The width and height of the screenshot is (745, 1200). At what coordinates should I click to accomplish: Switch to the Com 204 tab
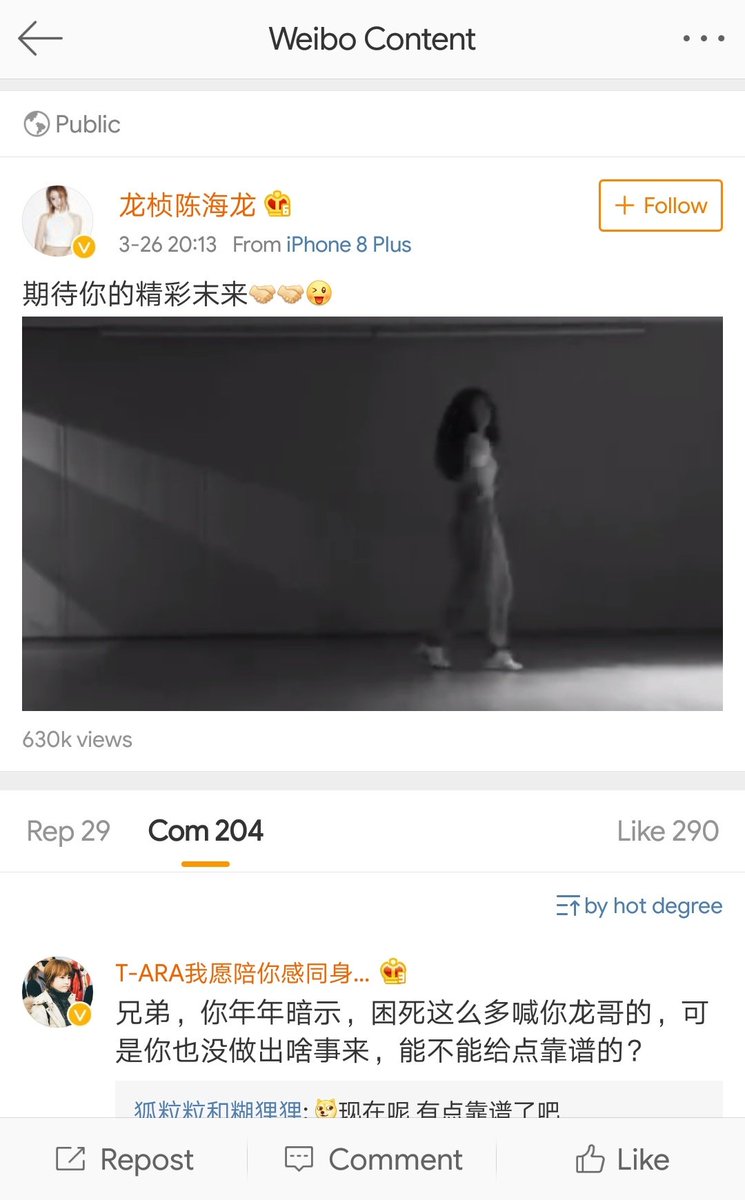[205, 831]
